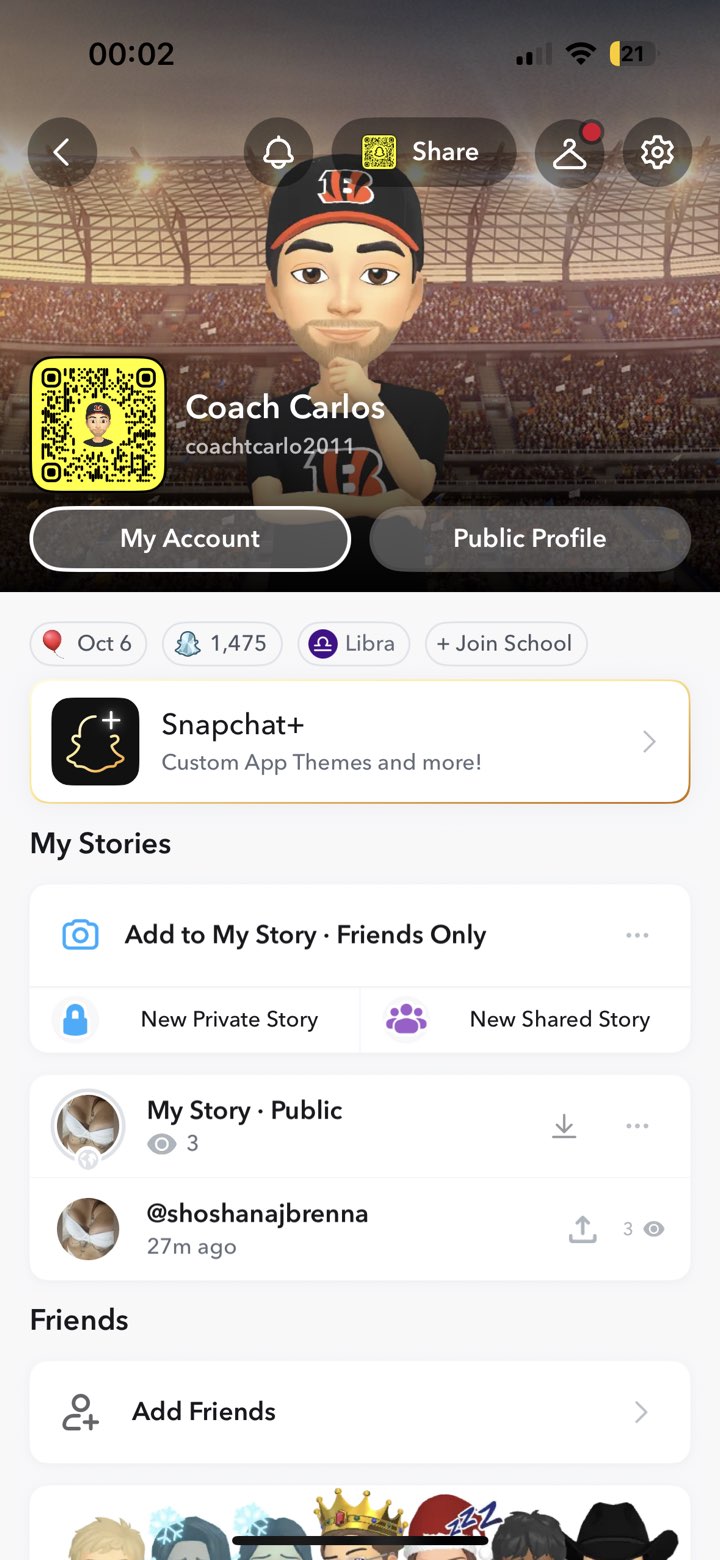
Task: Open the Snapchat+ card
Action: pyautogui.click(x=360, y=742)
